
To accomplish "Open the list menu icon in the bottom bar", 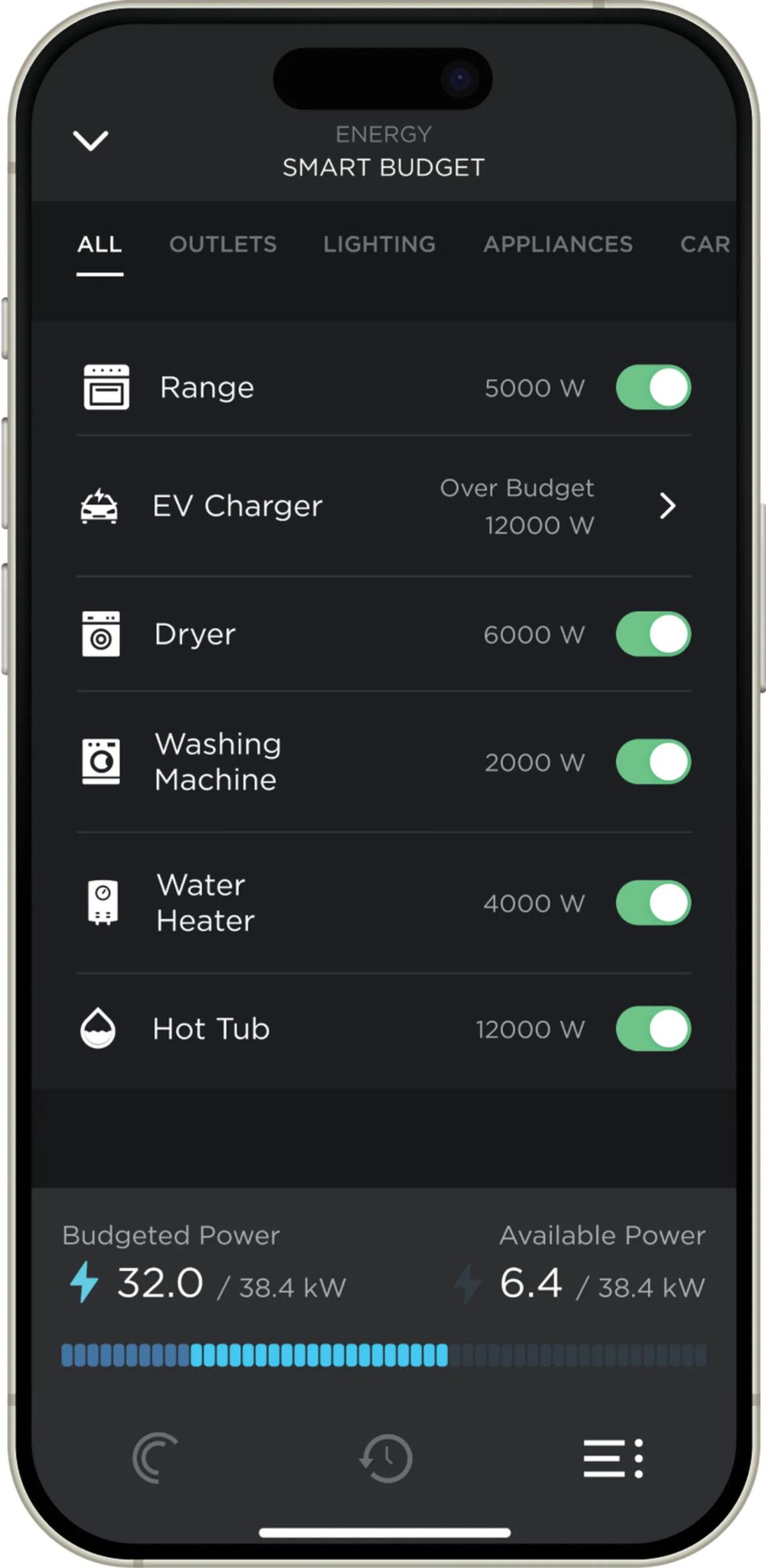I will tap(613, 1458).
